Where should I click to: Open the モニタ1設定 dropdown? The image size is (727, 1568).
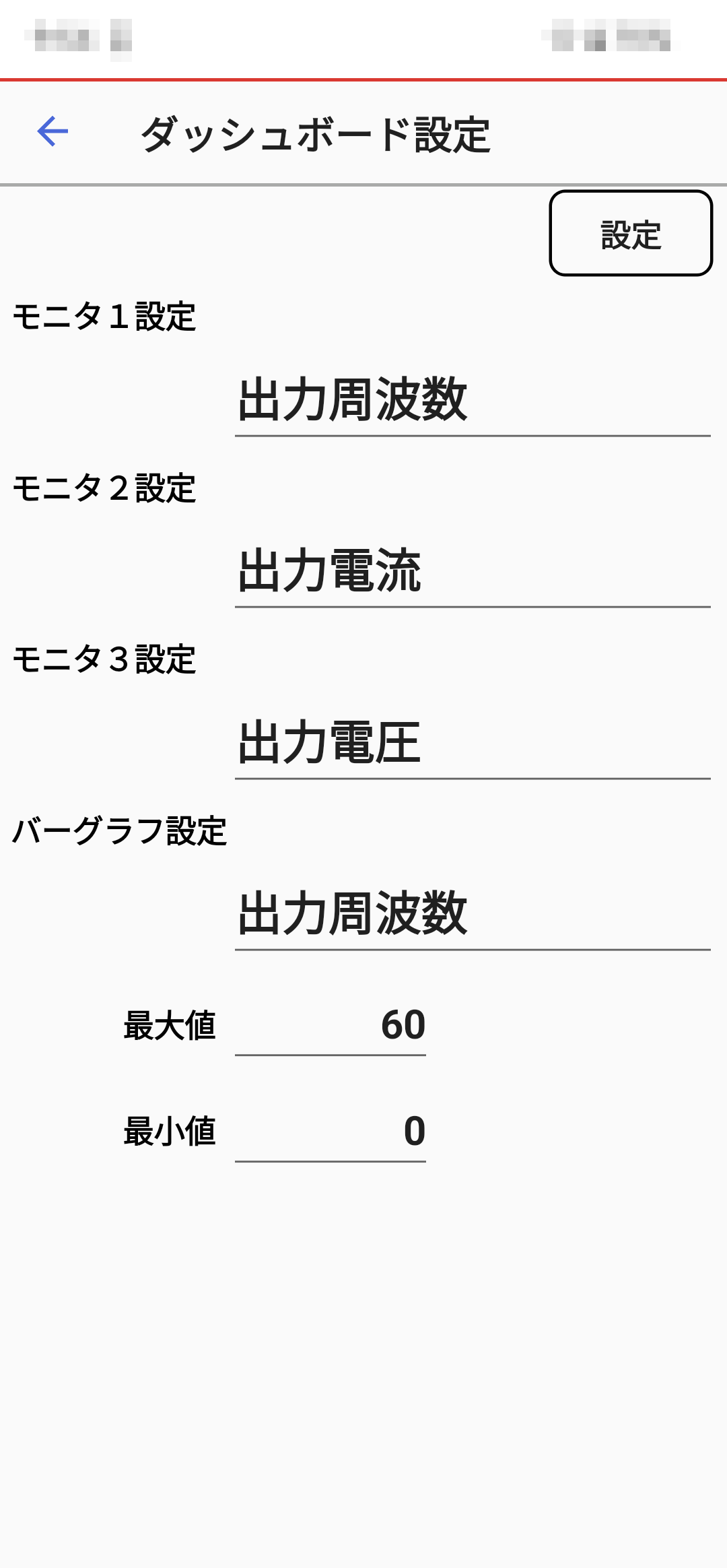click(x=472, y=401)
